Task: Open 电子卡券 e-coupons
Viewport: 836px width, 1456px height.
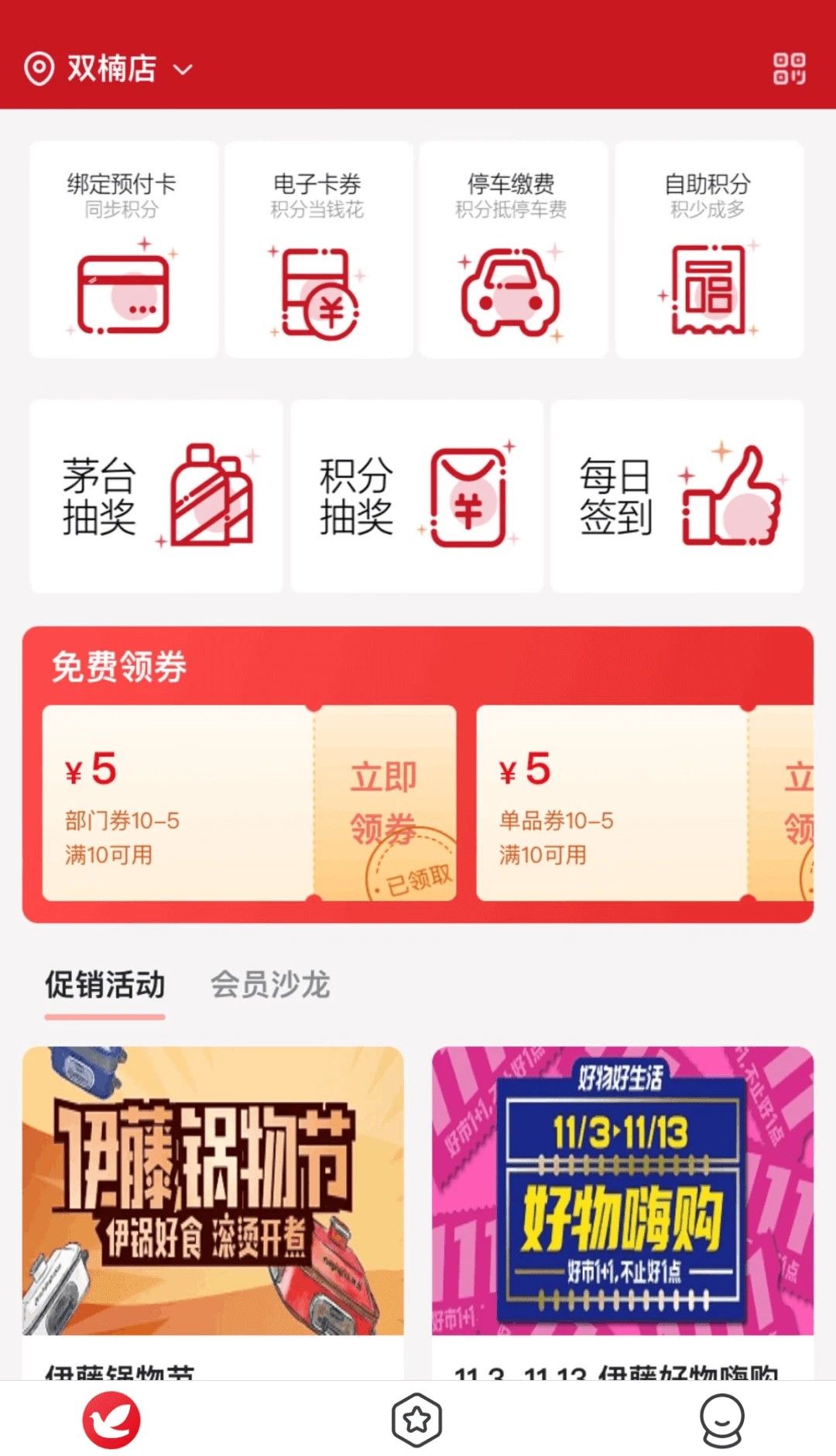Action: click(x=318, y=249)
